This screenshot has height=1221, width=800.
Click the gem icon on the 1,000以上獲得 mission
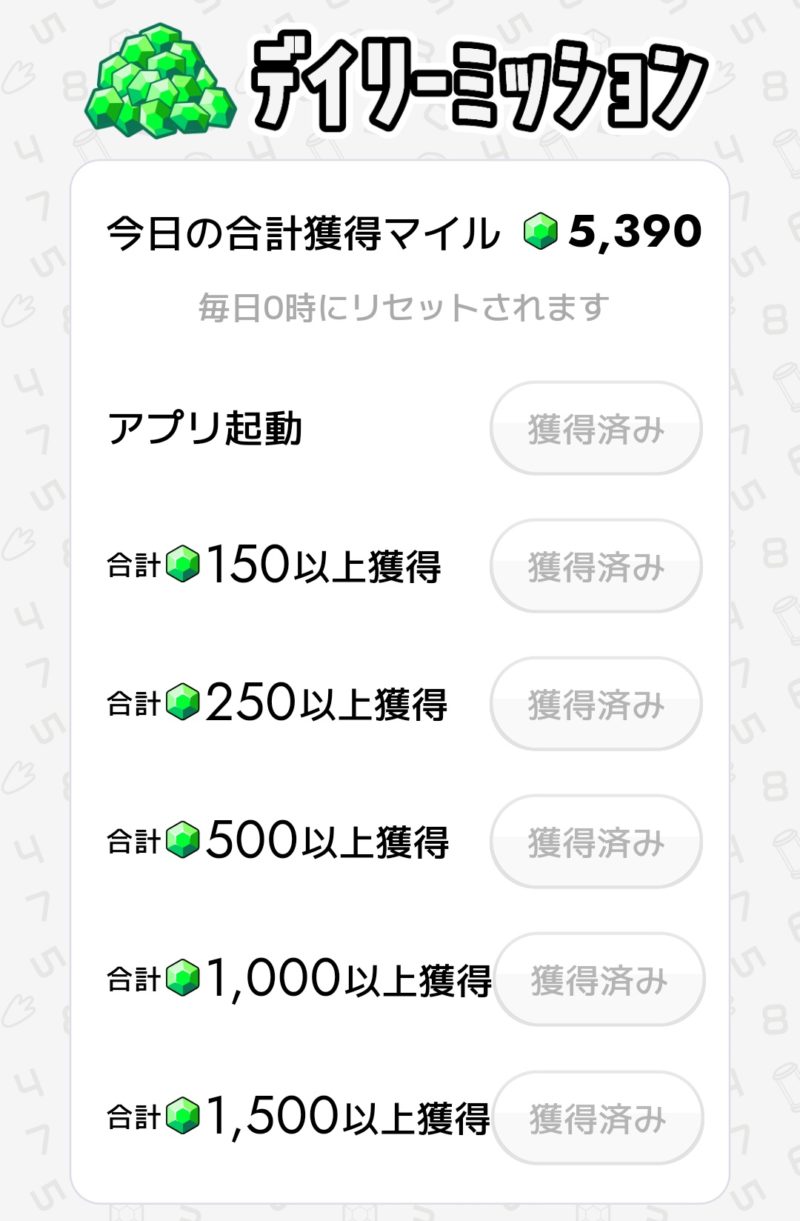(x=182, y=979)
